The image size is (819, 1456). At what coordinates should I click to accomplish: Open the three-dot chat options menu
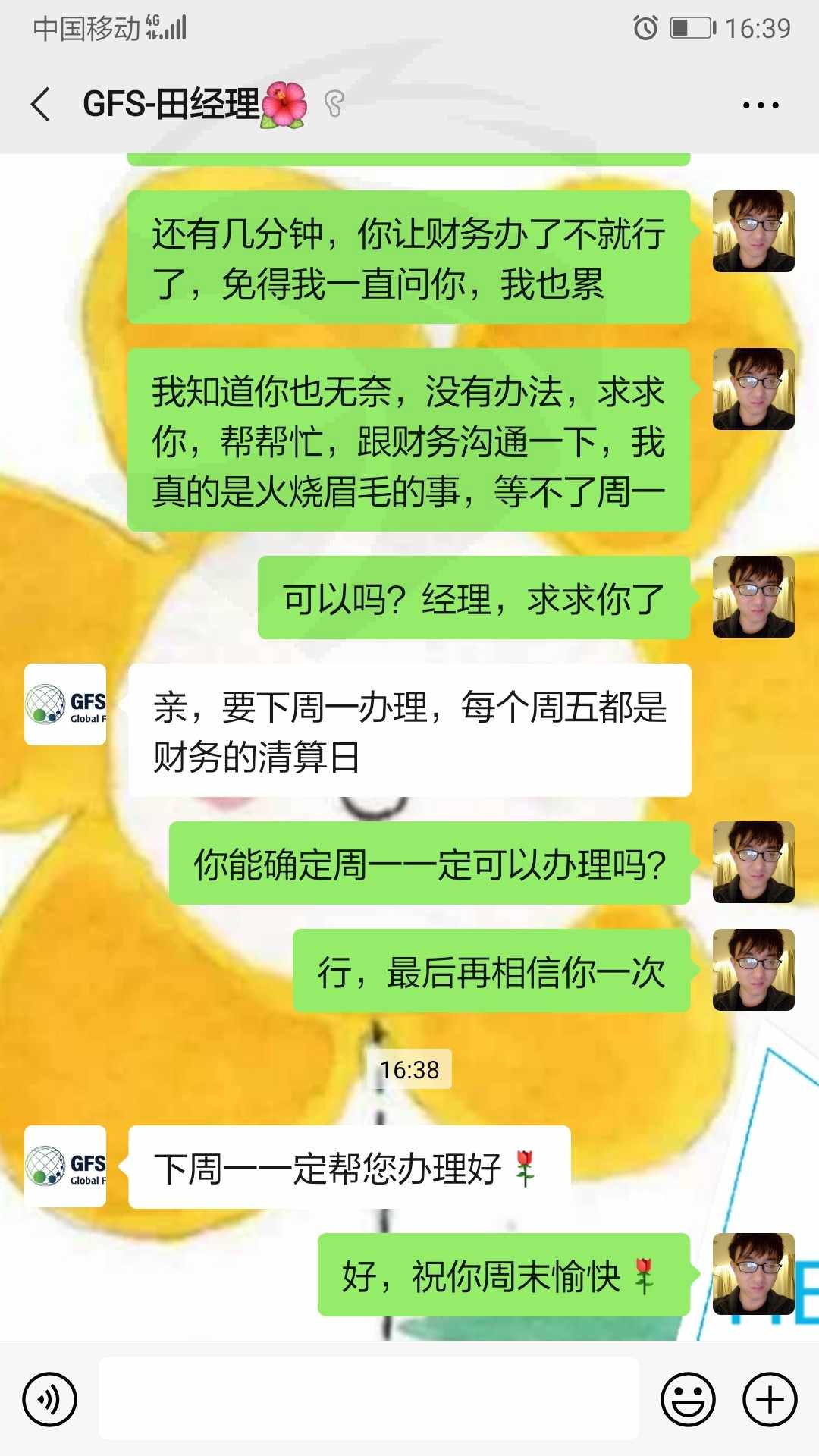(761, 105)
